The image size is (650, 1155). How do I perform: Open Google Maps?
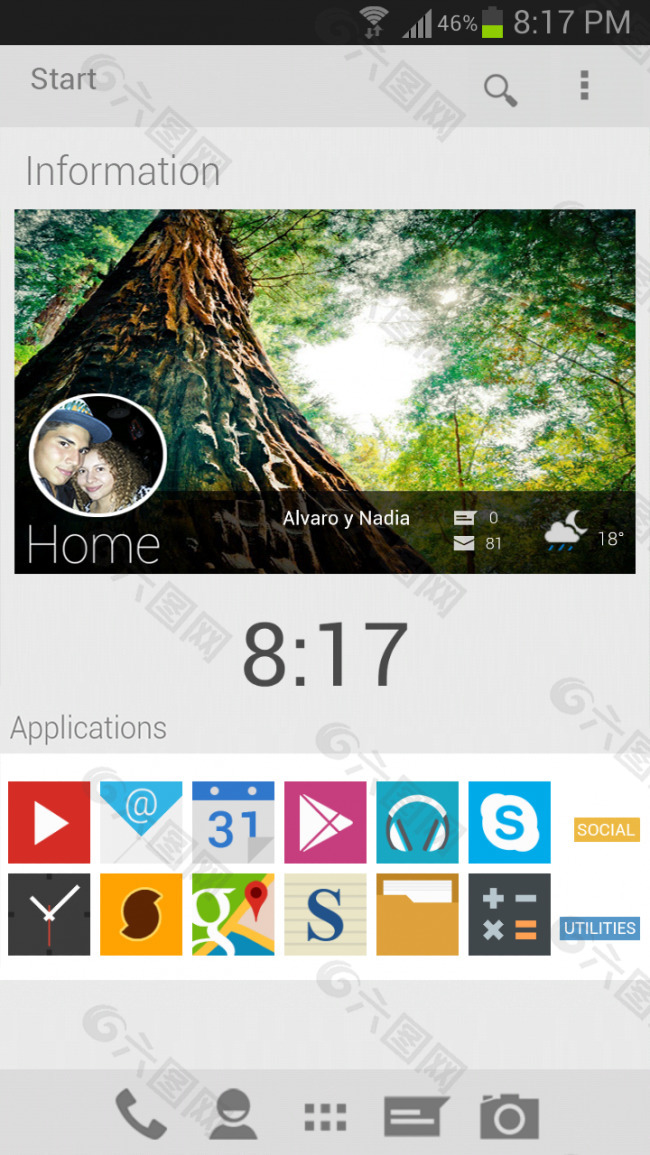click(233, 914)
